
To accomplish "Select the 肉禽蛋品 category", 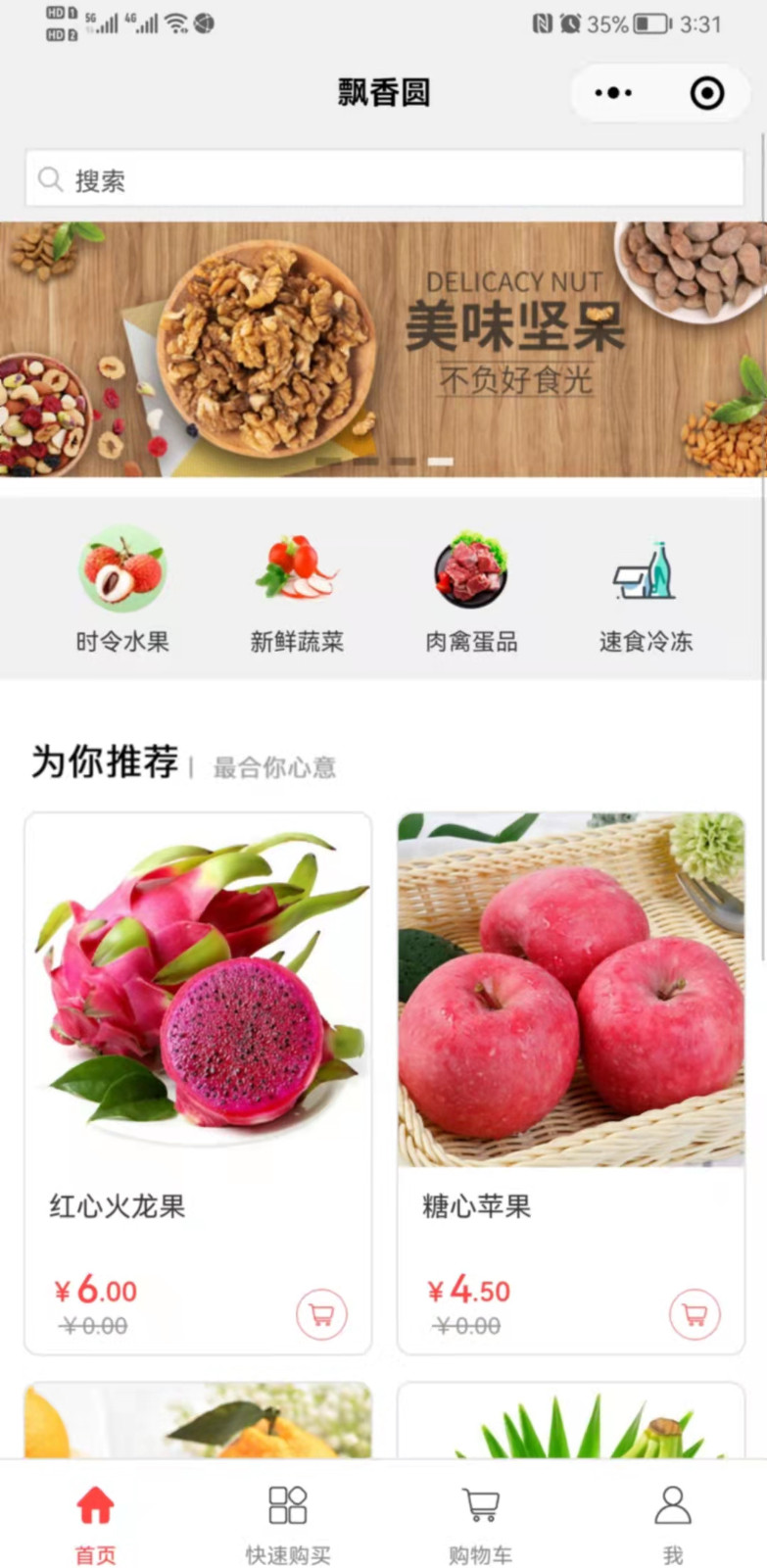I will (471, 589).
